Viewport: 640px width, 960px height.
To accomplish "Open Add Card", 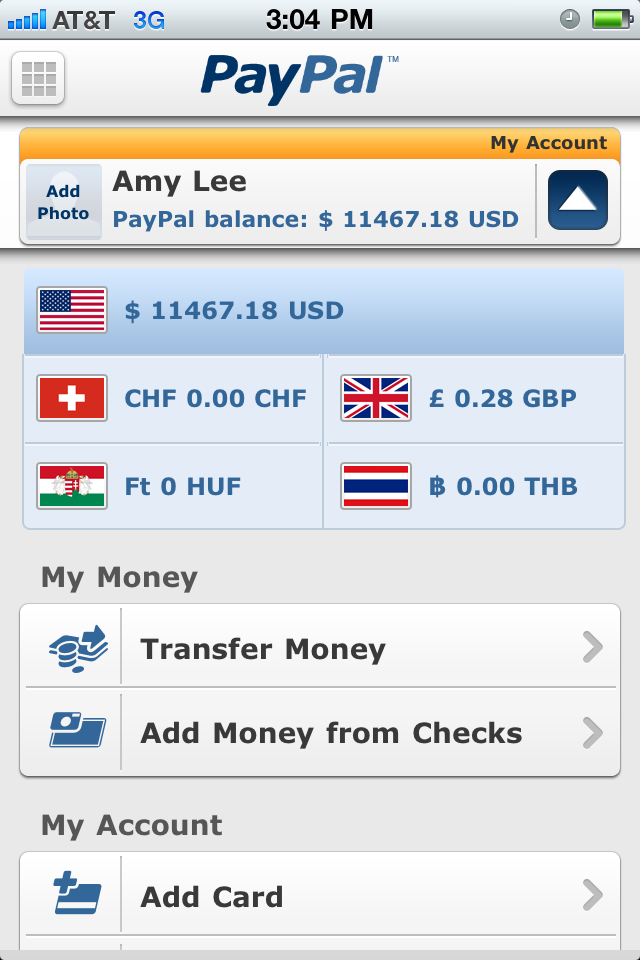I will 320,896.
